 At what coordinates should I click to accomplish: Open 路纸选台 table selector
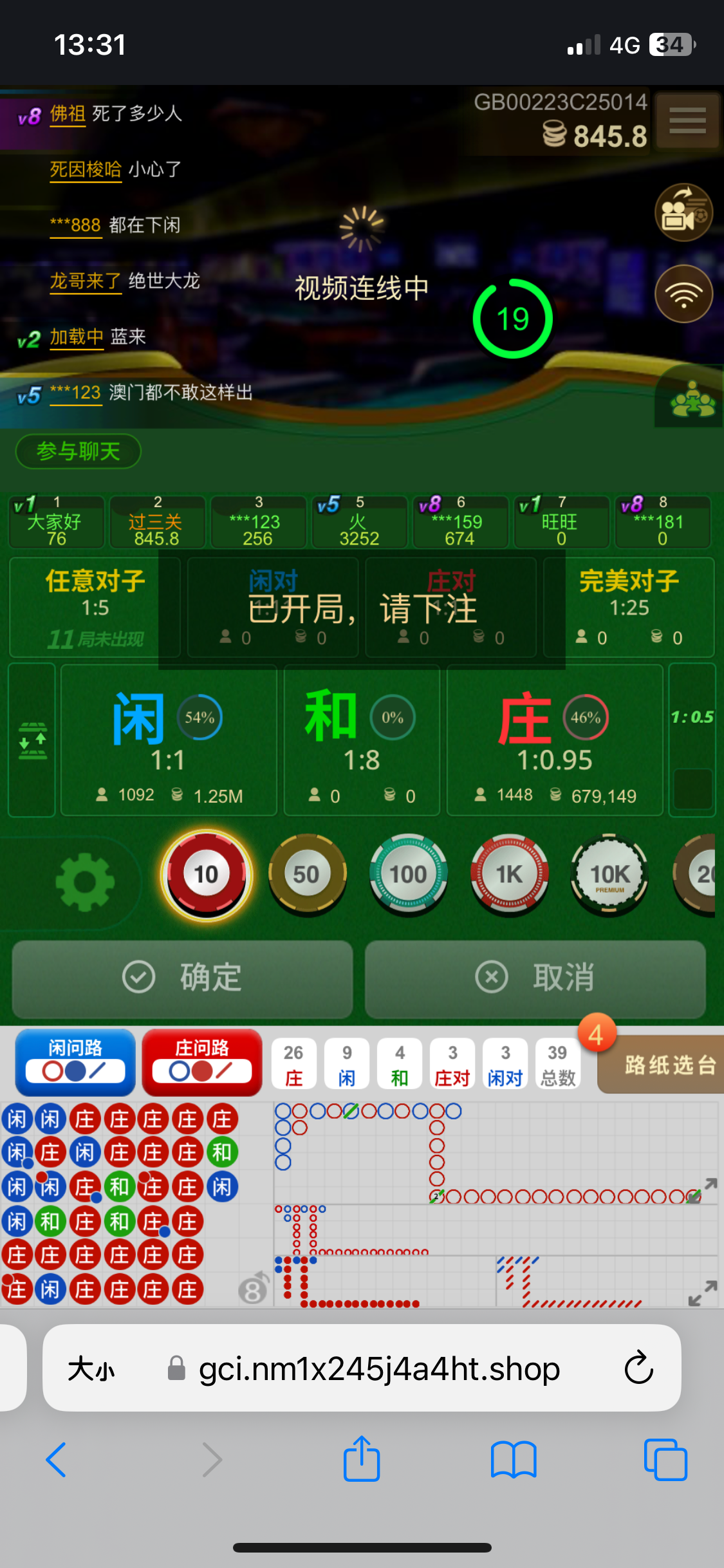(666, 1065)
